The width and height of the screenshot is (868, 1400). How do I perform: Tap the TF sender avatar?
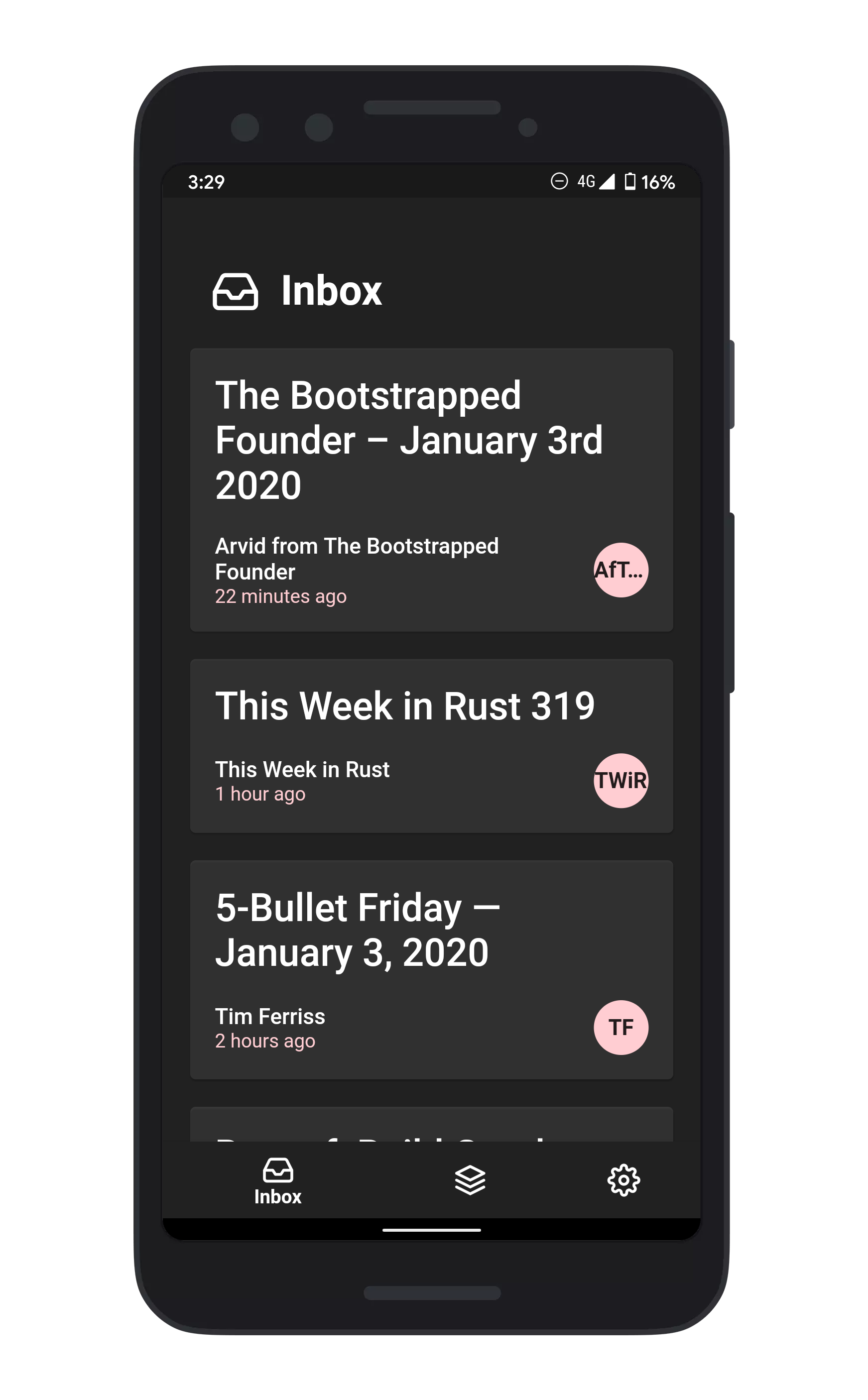[620, 1027]
